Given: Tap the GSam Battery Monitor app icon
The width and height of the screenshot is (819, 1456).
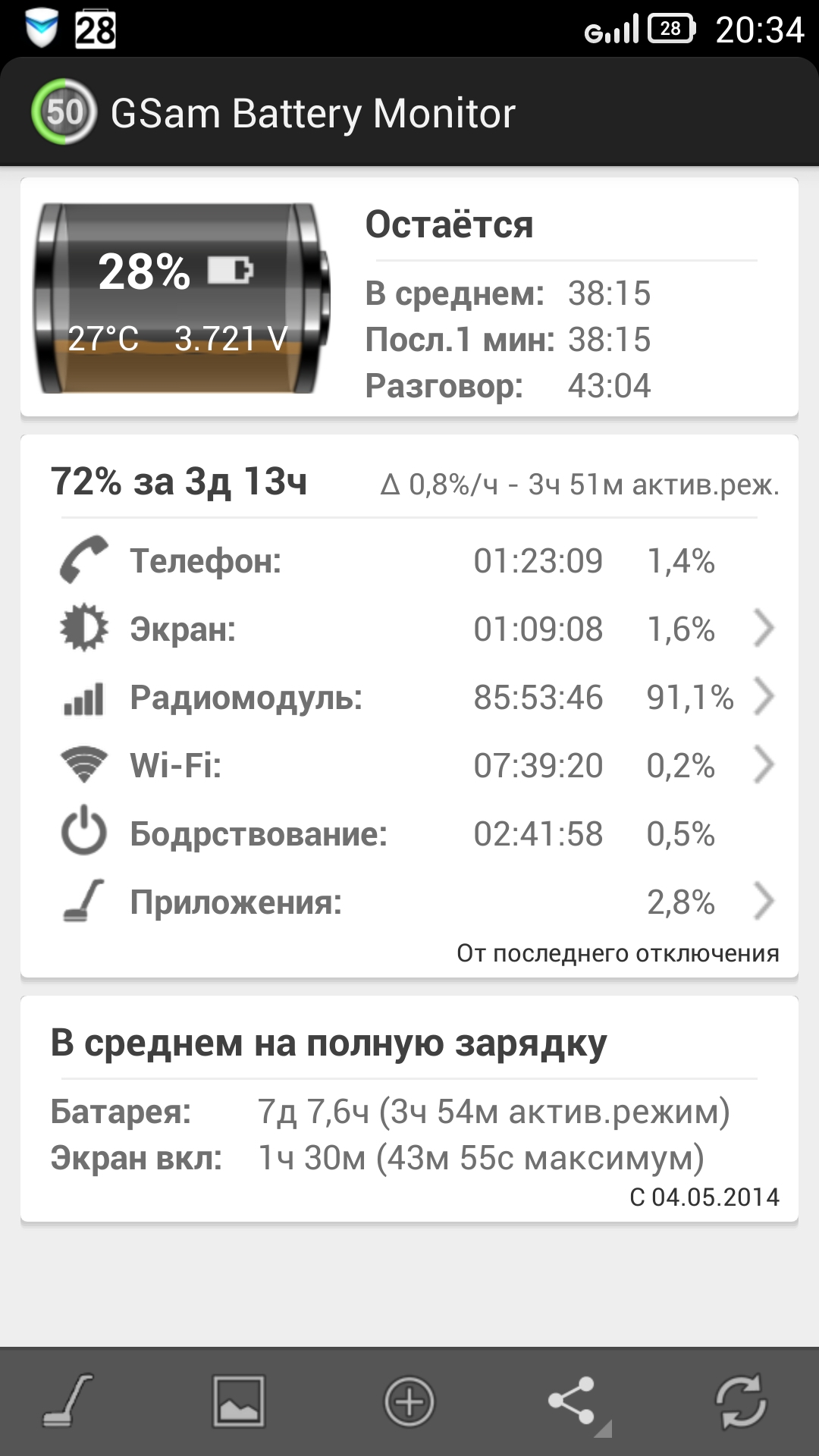Looking at the screenshot, I should [x=64, y=112].
